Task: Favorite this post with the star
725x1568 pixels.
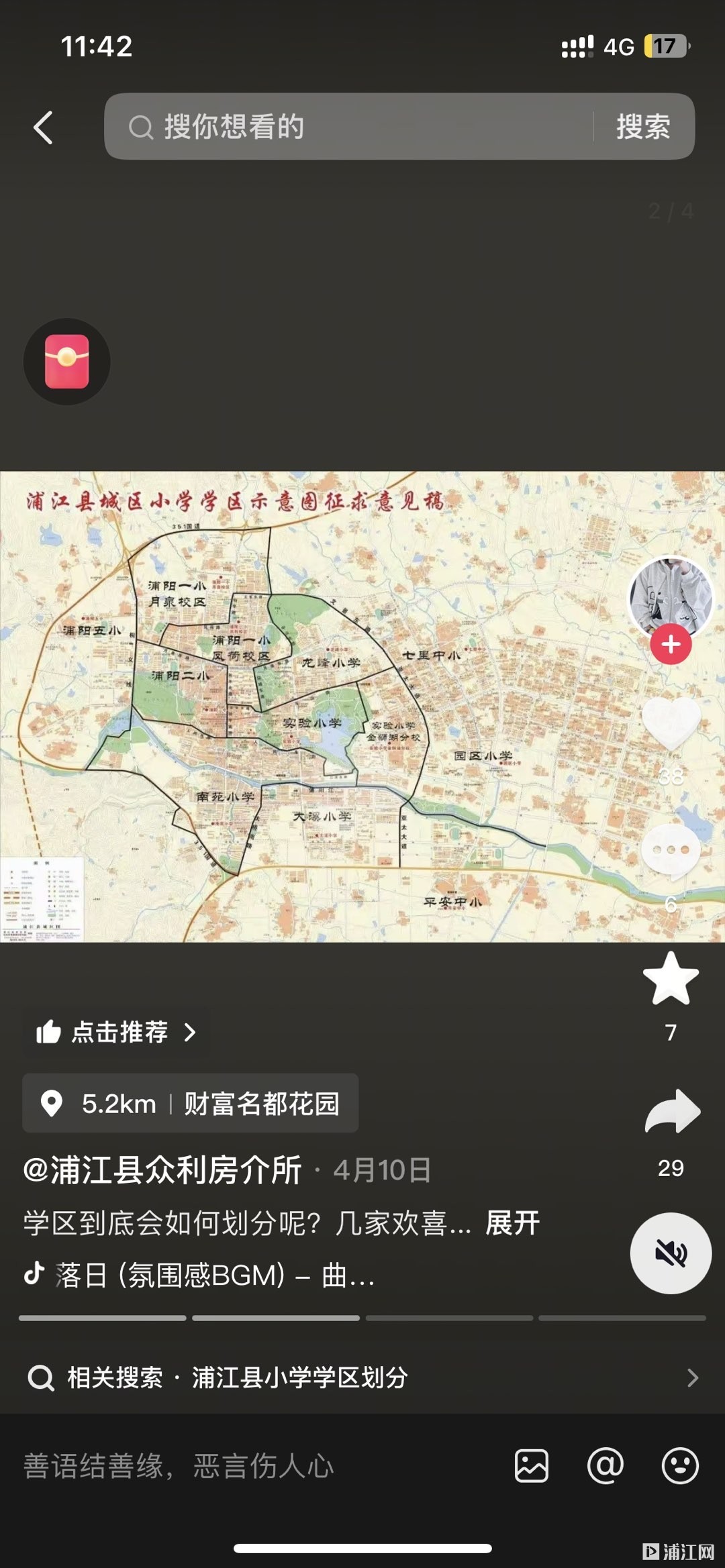Action: tap(671, 979)
